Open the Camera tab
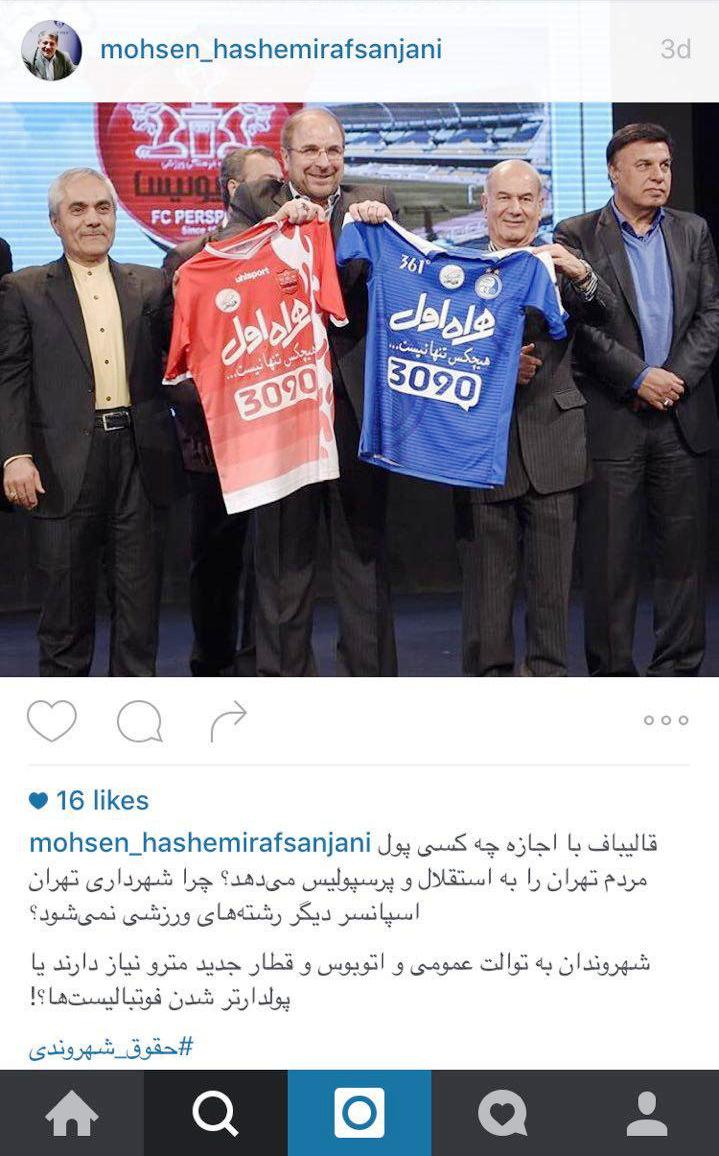This screenshot has height=1156, width=719. click(359, 1113)
